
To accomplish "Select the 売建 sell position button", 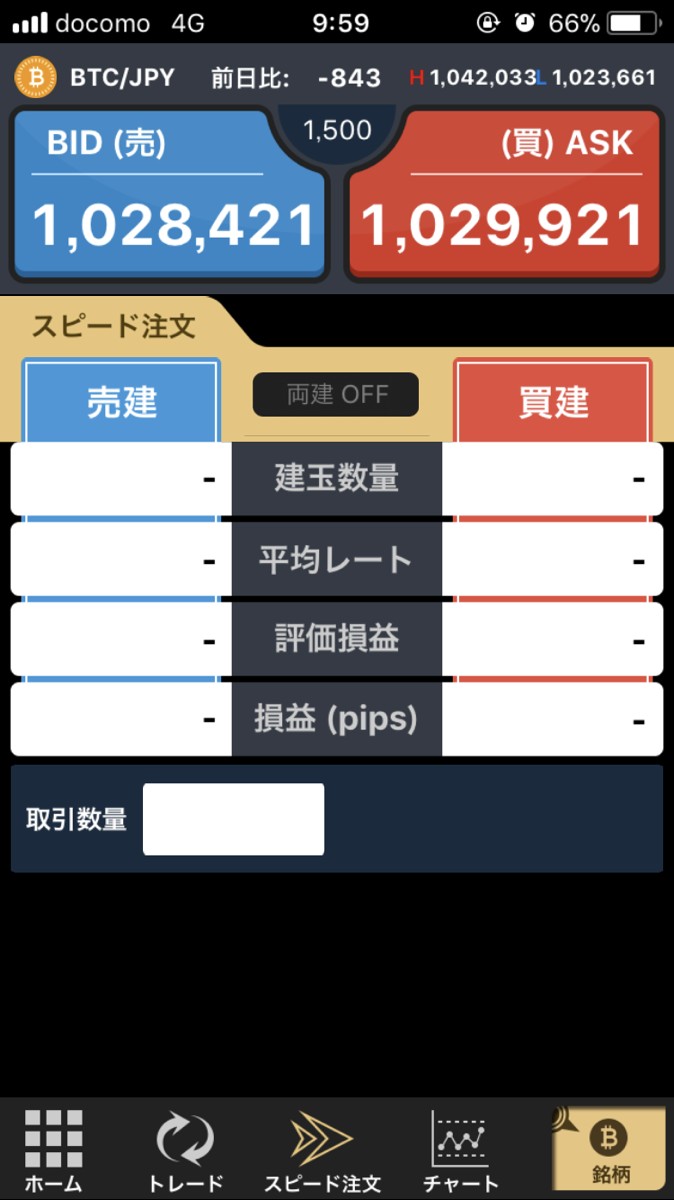I will coord(121,401).
